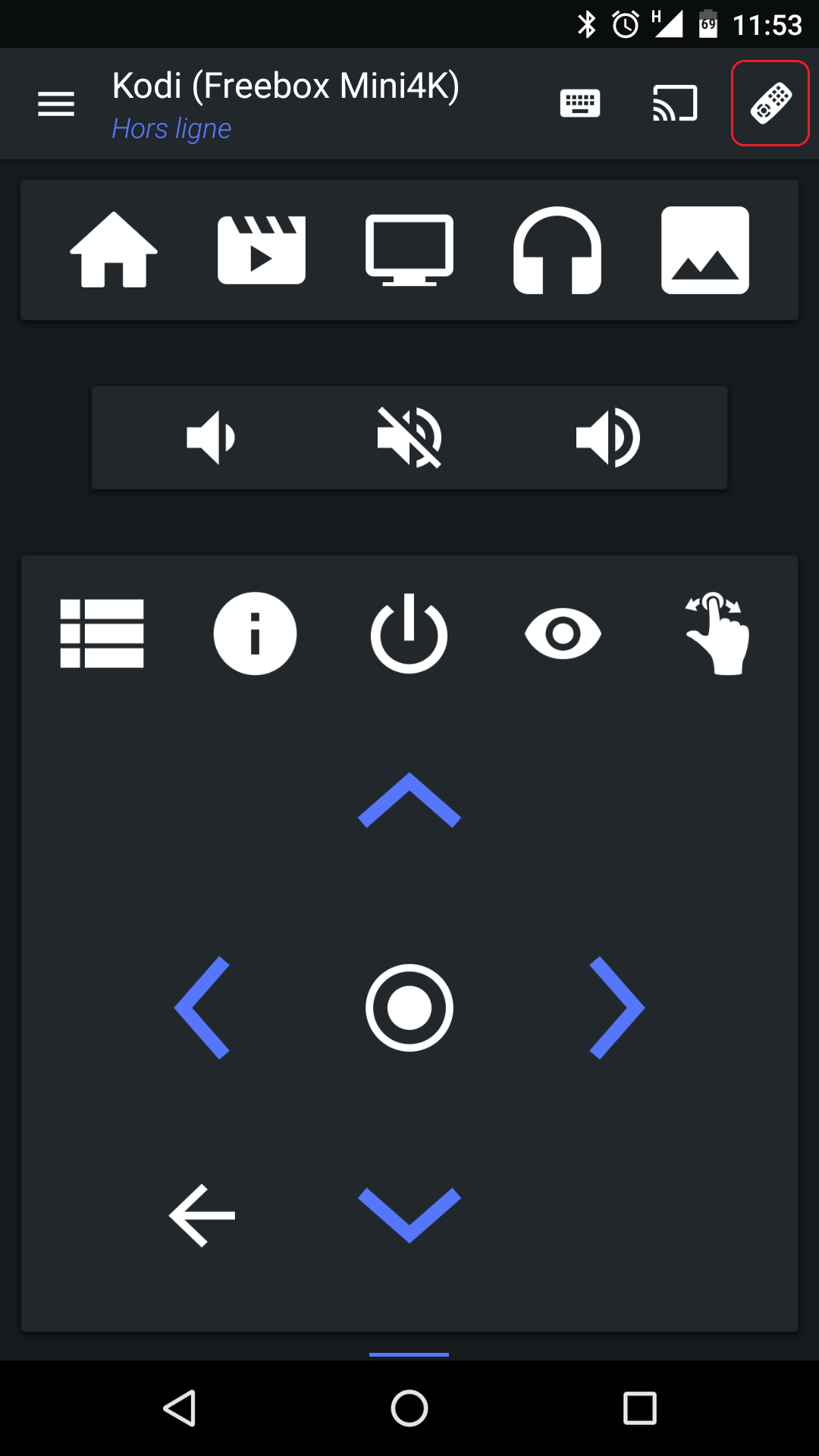Open the keyboard input icon
This screenshot has height=1456, width=819.
[x=580, y=103]
